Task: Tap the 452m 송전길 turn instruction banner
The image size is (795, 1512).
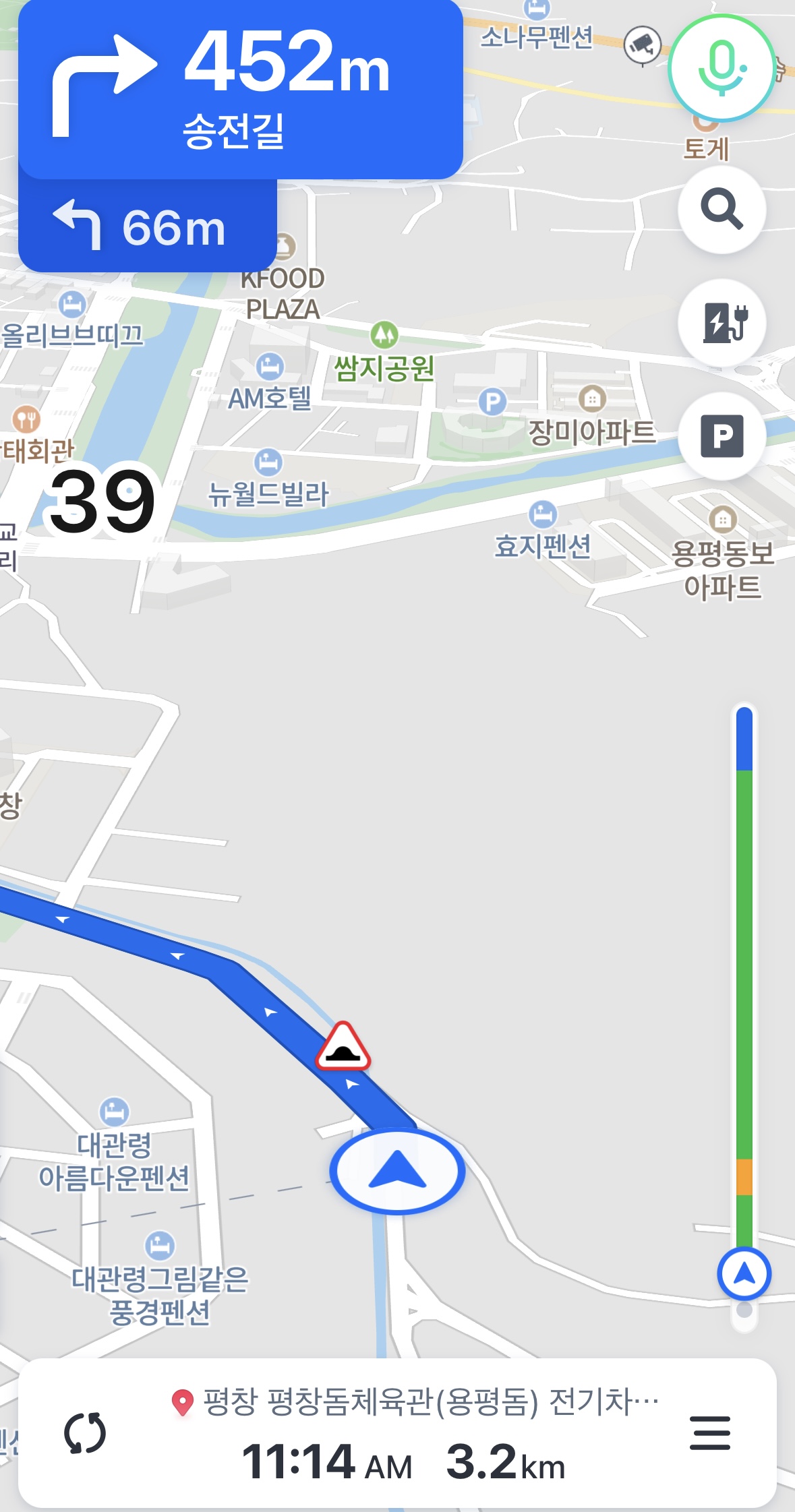Action: 241,90
